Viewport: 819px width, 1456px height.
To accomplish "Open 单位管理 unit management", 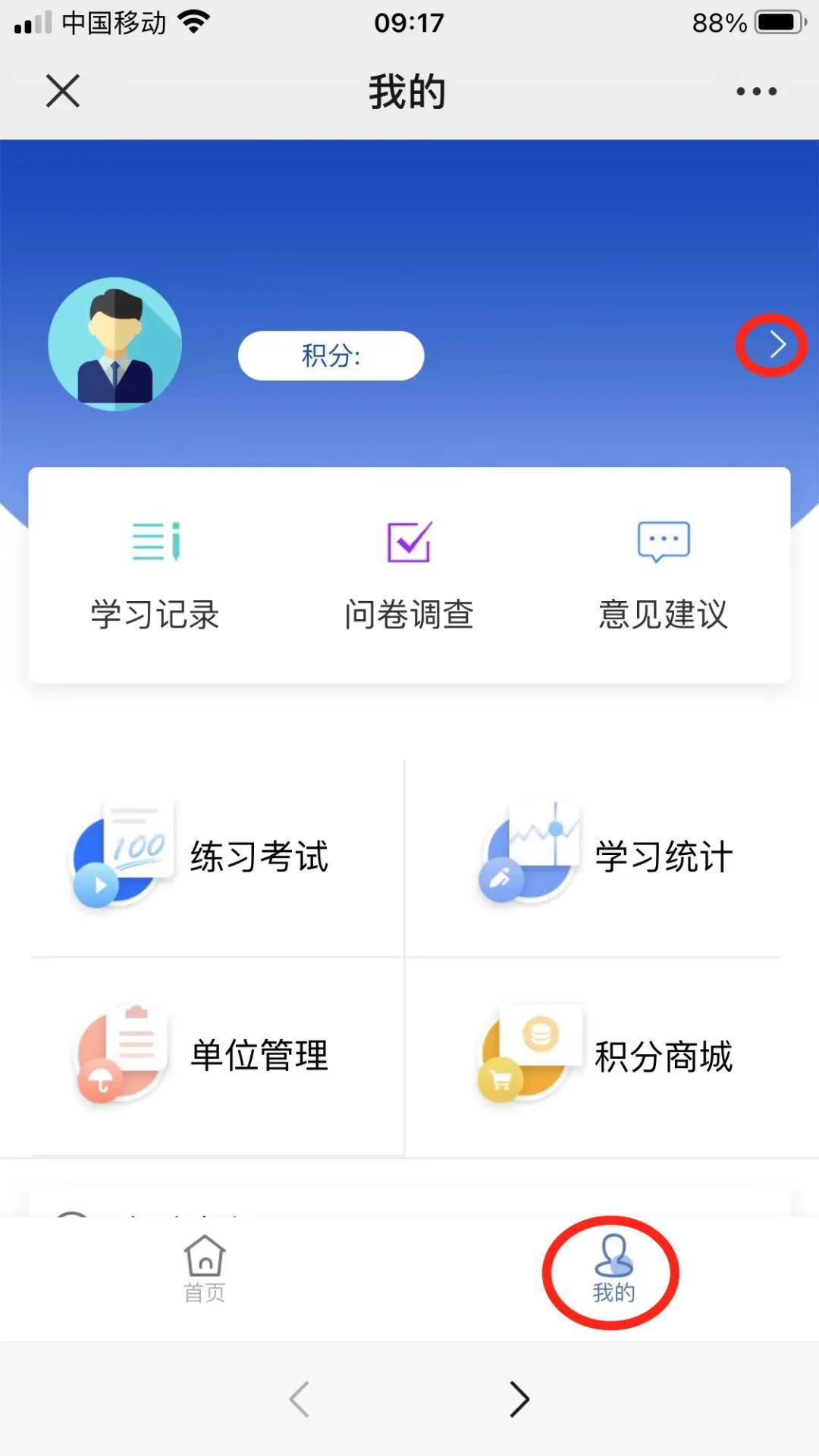I will pyautogui.click(x=203, y=1055).
